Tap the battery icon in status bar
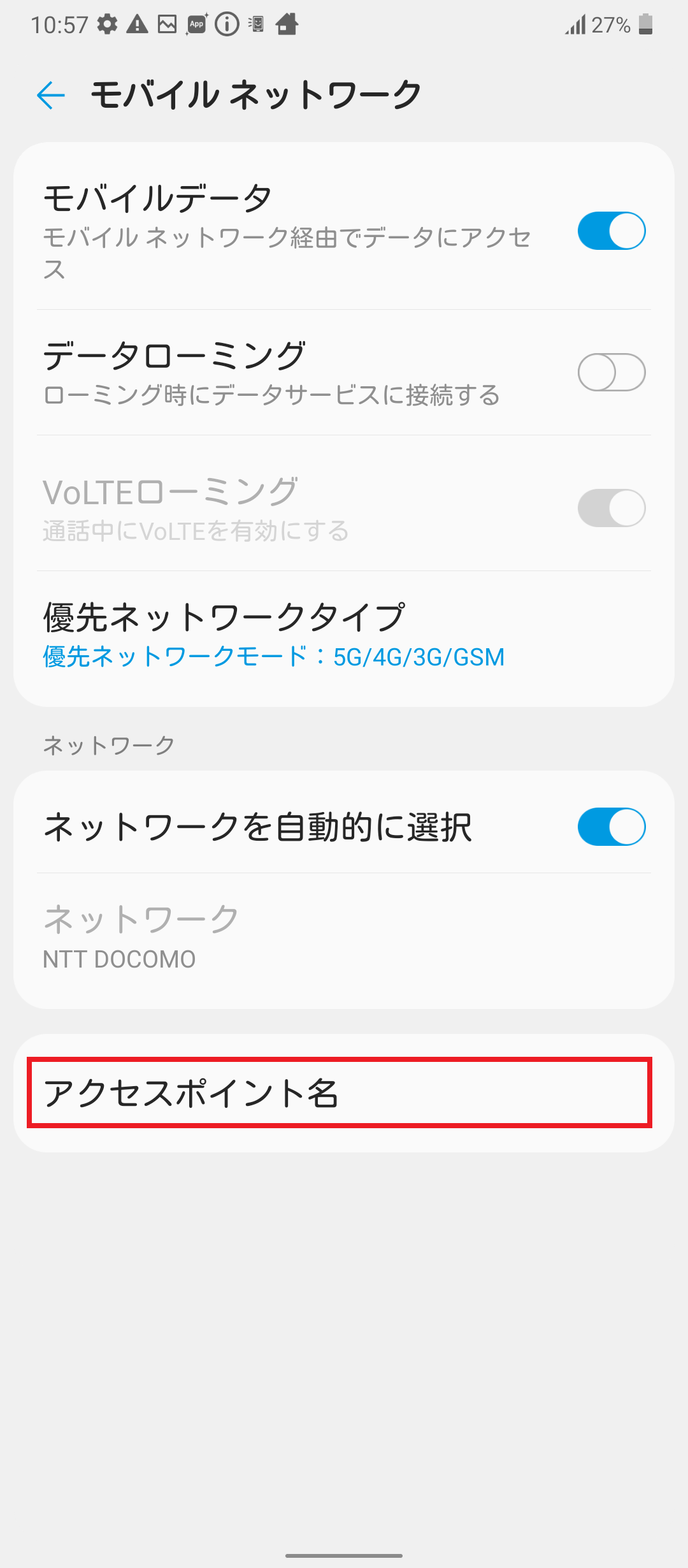Image resolution: width=688 pixels, height=1568 pixels. [x=646, y=25]
